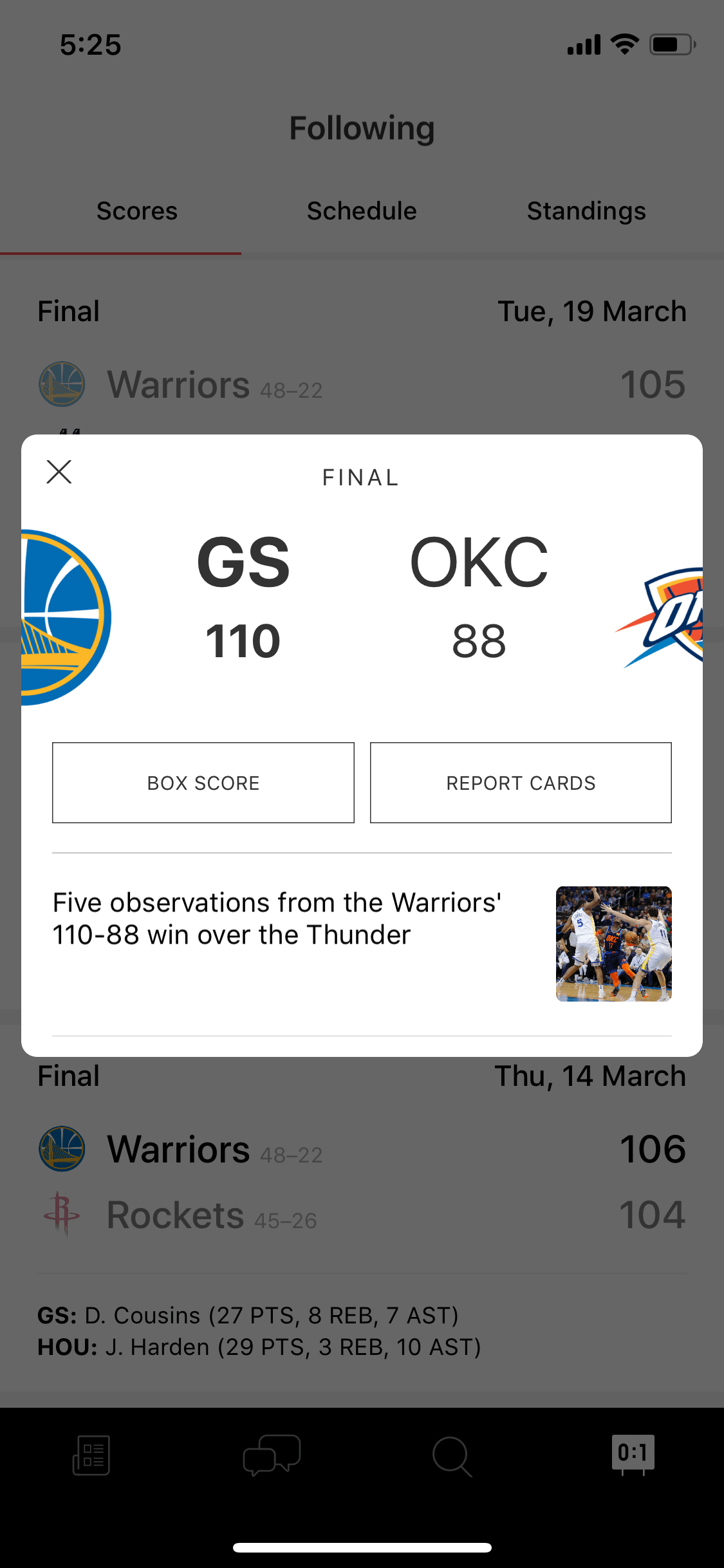Open the discussions chat bubbles icon
724x1568 pixels.
point(272,1455)
